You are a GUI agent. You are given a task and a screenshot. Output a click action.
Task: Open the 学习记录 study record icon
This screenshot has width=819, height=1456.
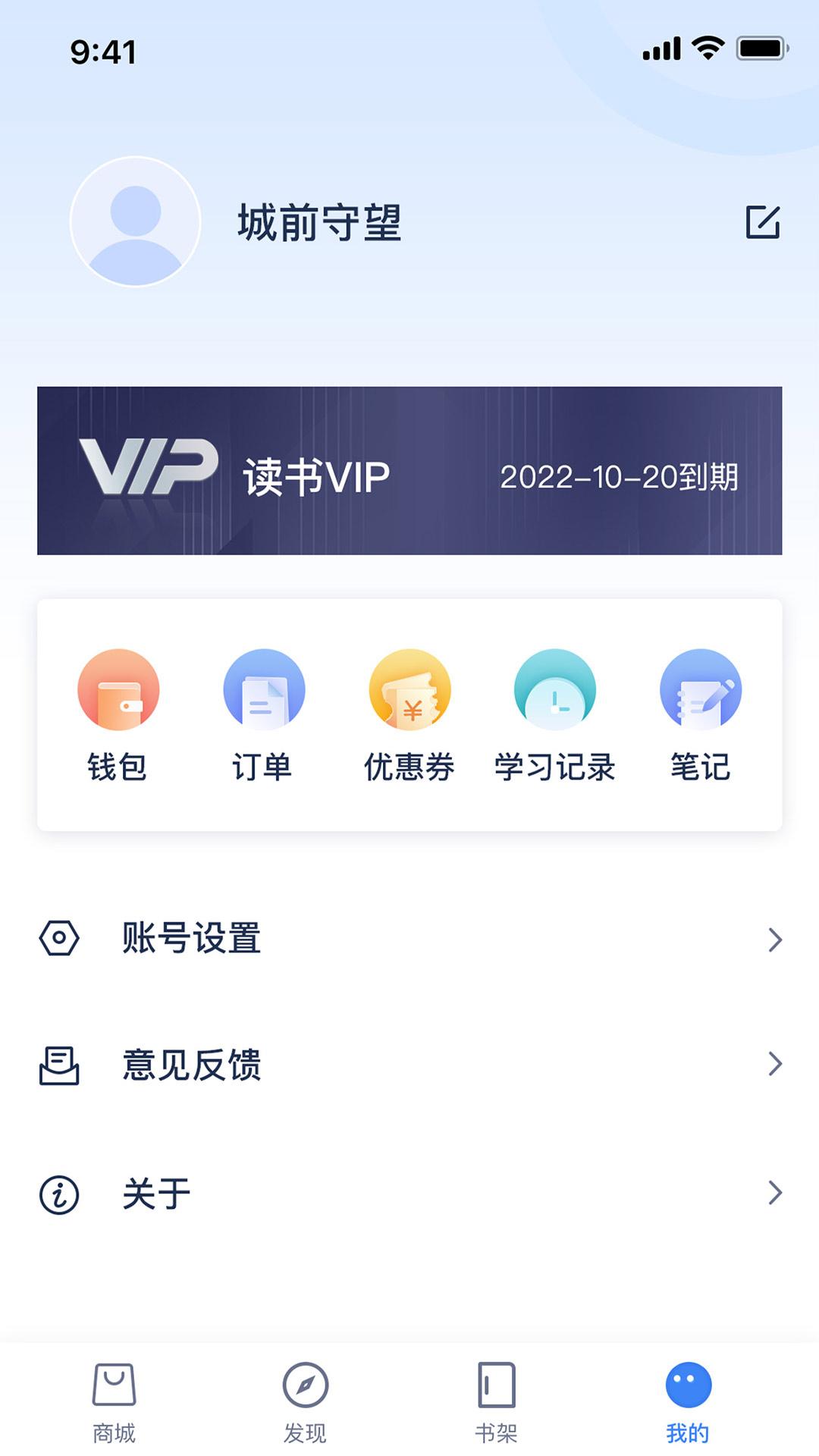point(555,690)
